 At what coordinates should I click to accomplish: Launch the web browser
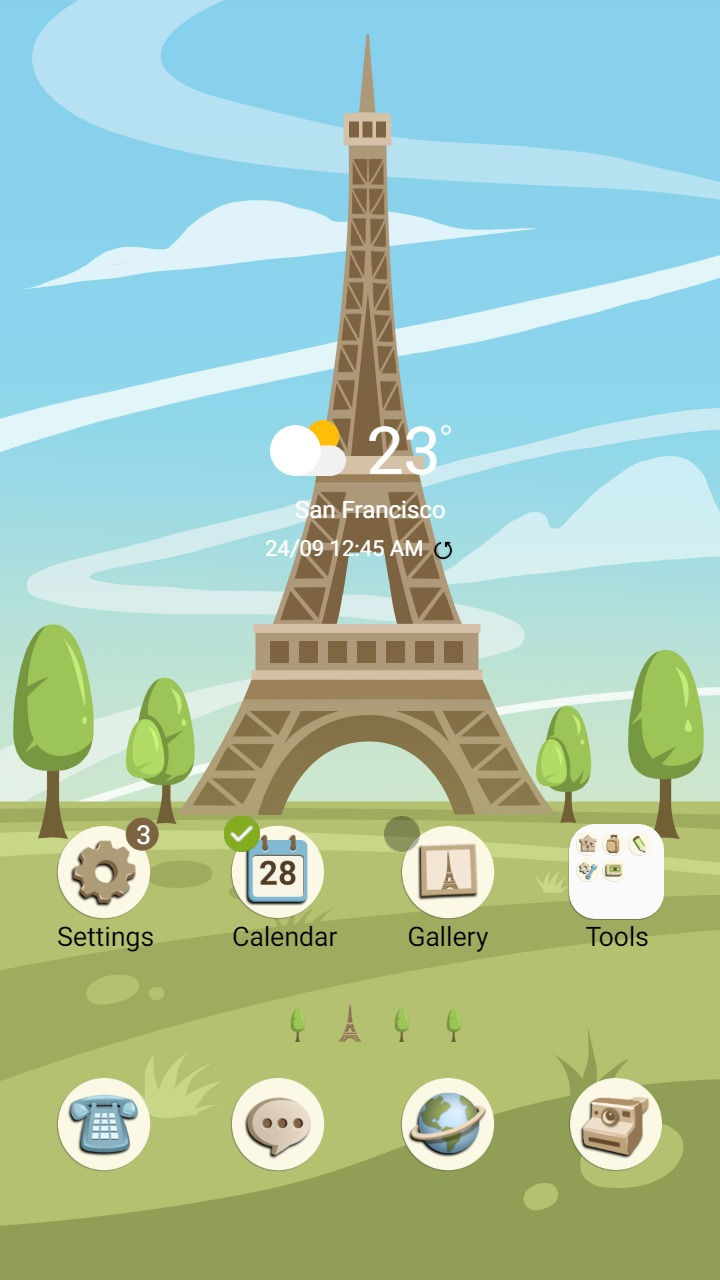click(x=447, y=1124)
